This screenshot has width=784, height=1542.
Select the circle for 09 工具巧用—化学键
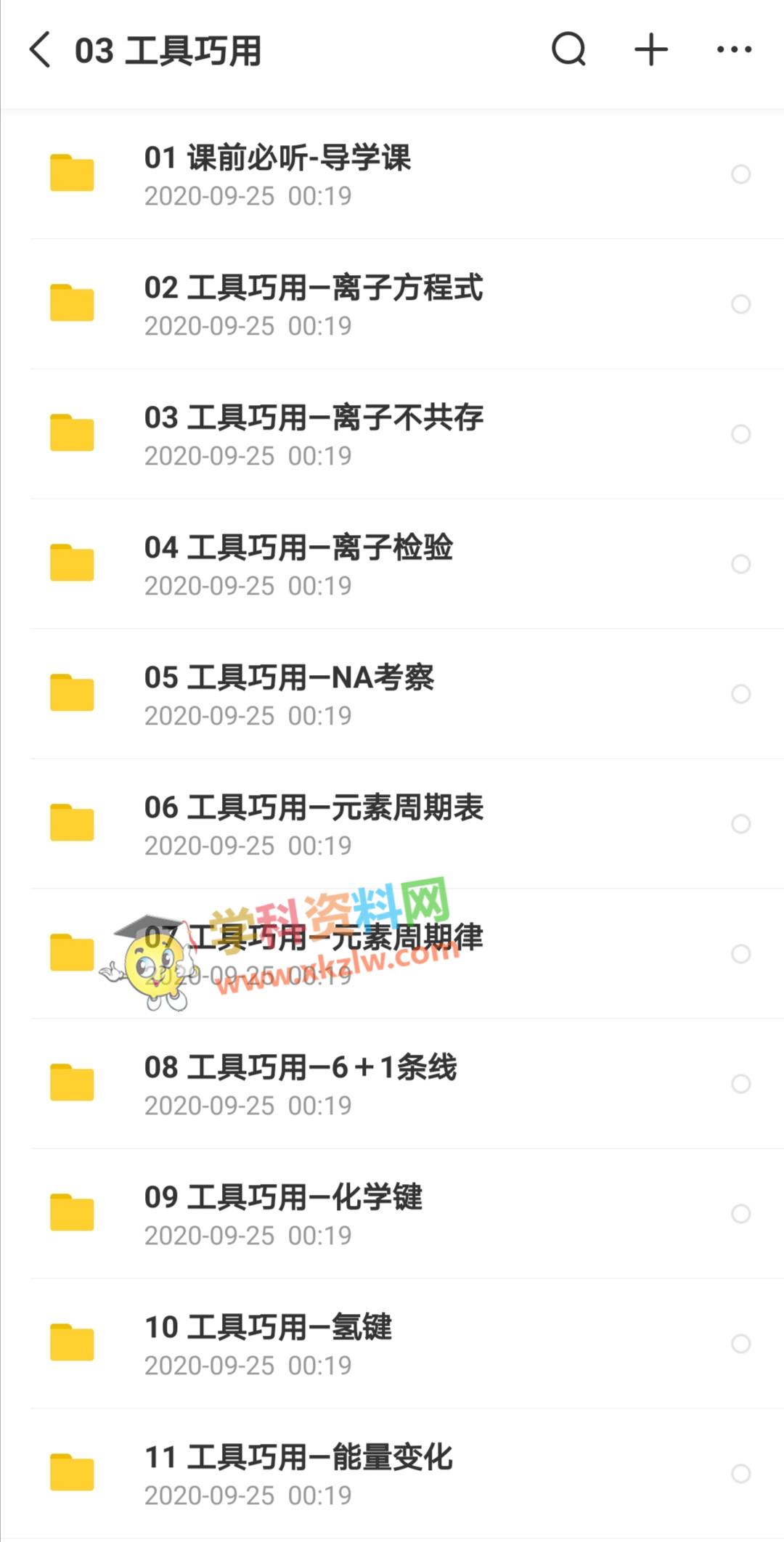[740, 1214]
